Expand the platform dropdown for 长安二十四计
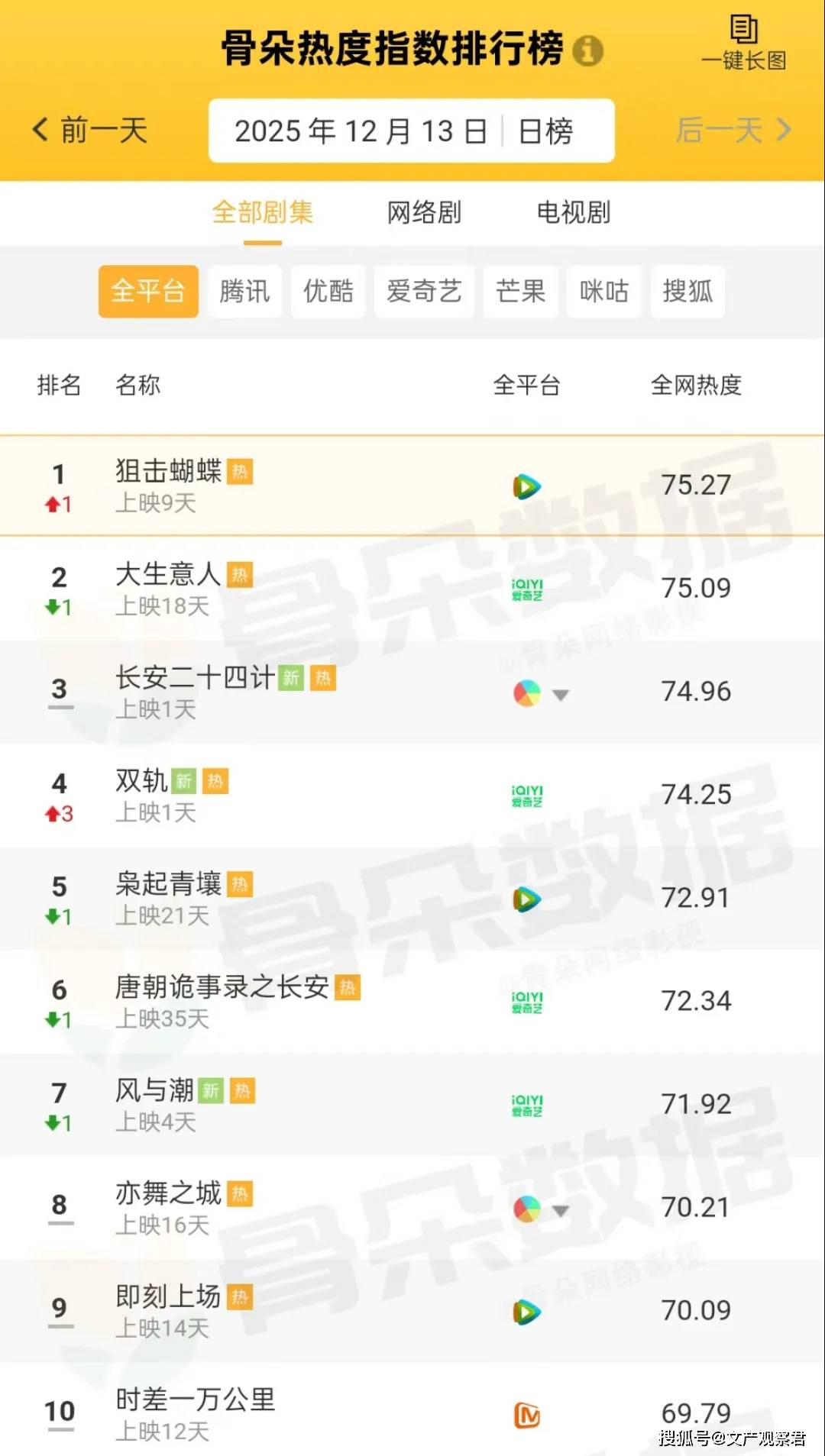This screenshot has width=825, height=1456. pos(561,695)
